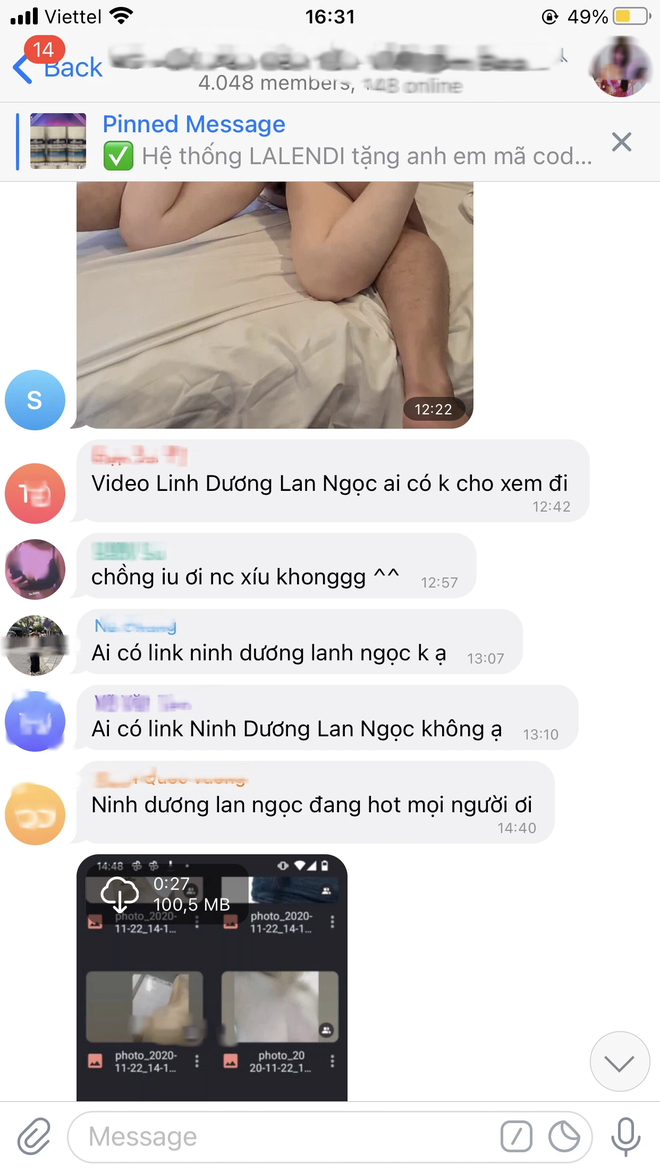Open the sticker panel icon
Image resolution: width=660 pixels, height=1173 pixels.
pyautogui.click(x=564, y=1137)
